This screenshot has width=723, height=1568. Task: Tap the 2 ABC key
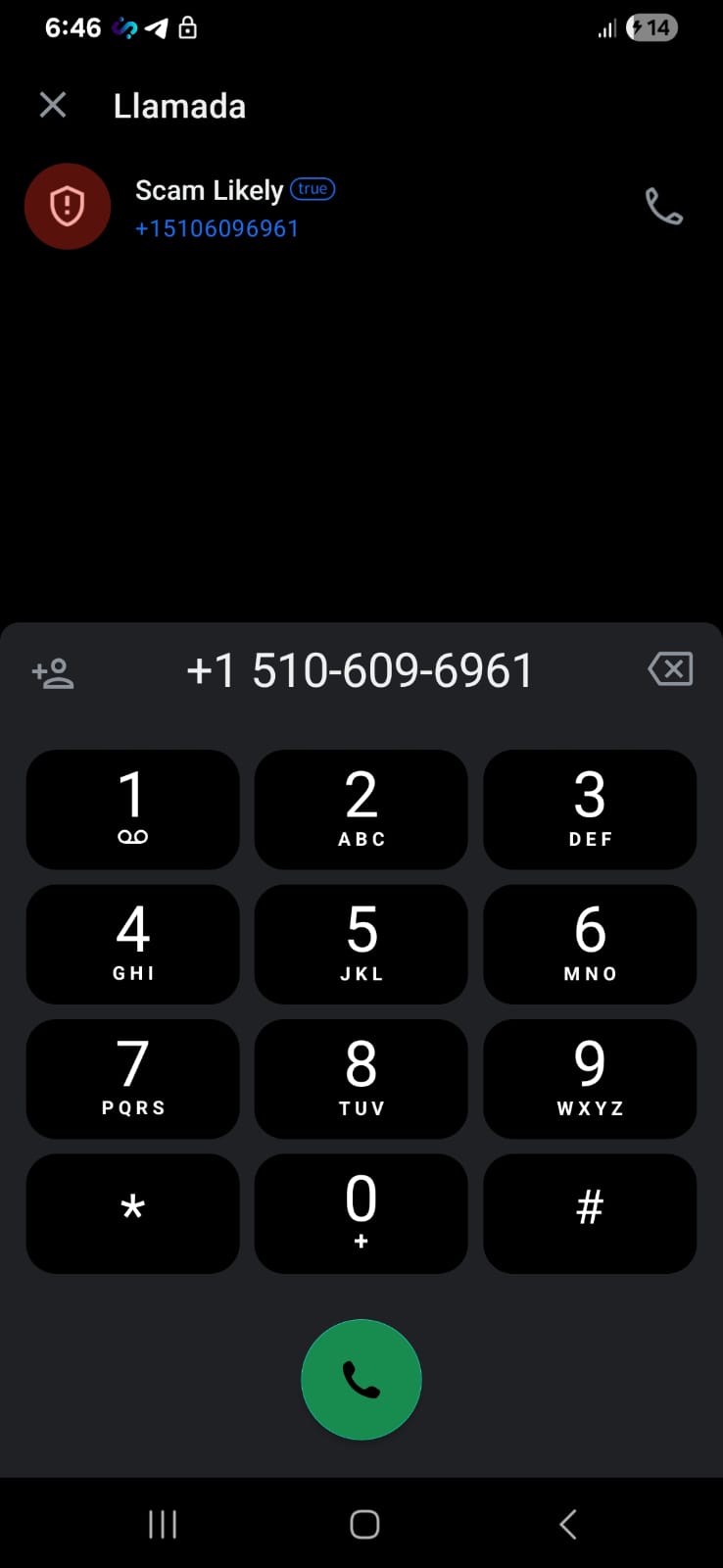pos(361,808)
